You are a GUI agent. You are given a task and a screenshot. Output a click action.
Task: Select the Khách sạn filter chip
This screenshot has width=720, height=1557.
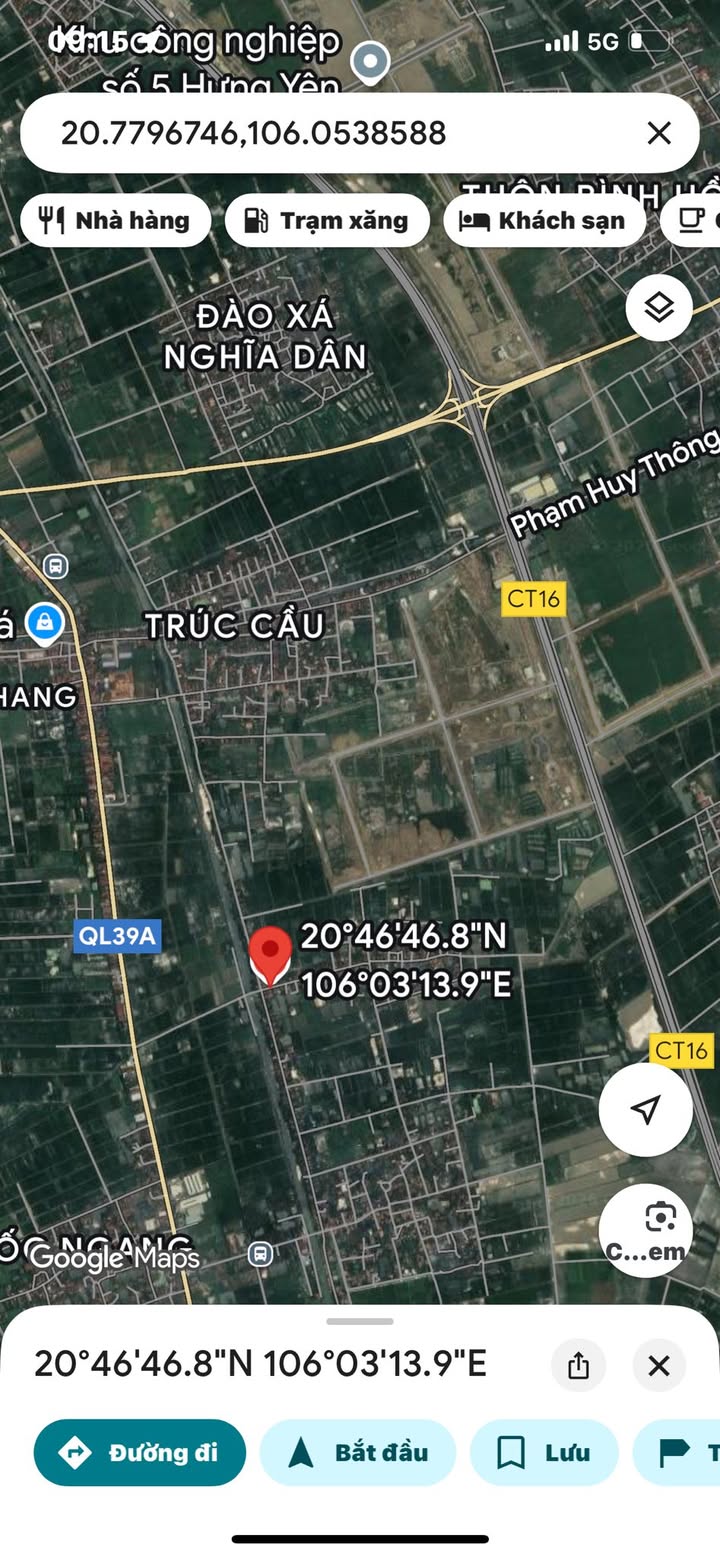542,221
